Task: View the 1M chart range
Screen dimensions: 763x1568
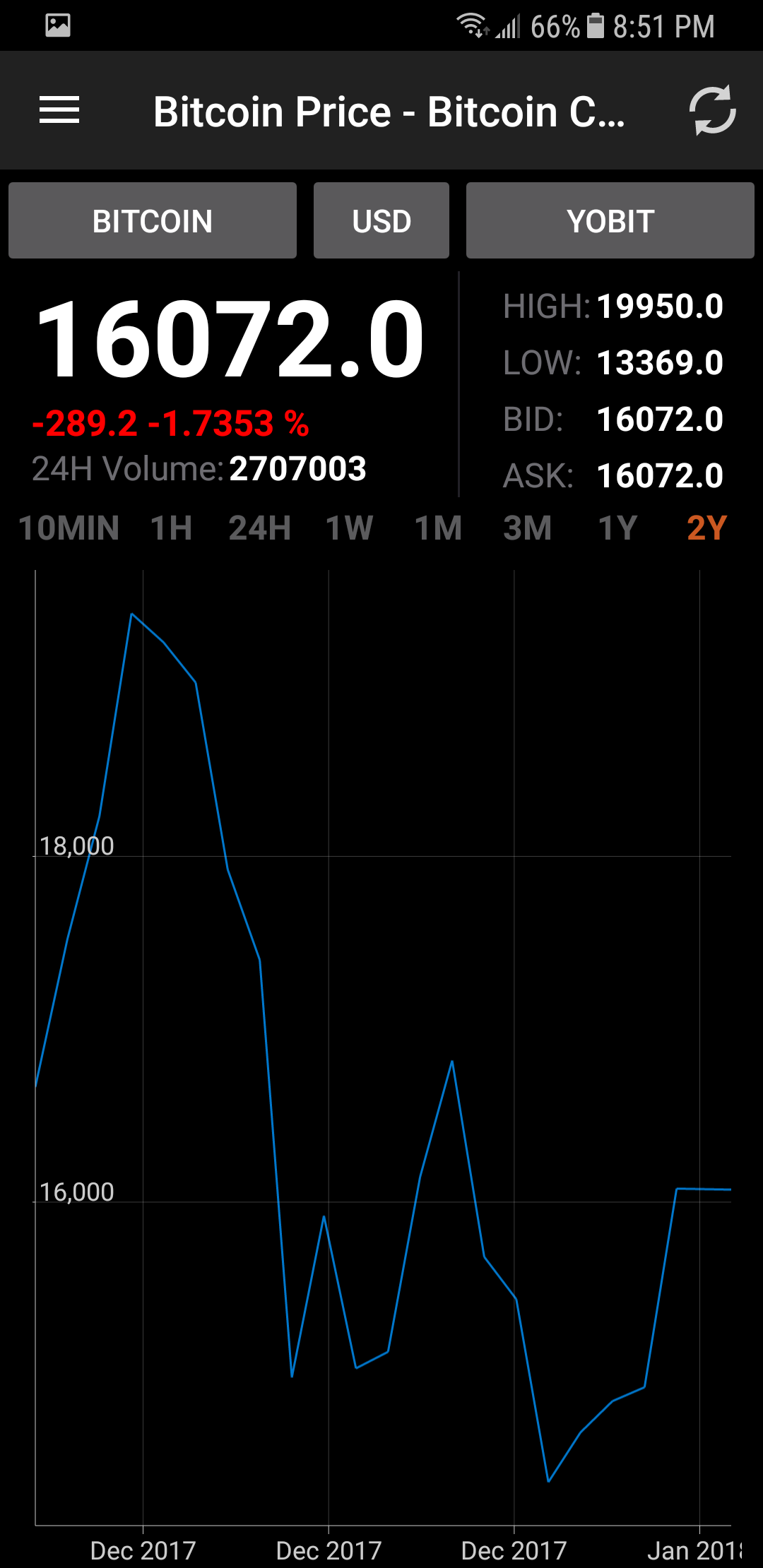Action: (x=439, y=528)
